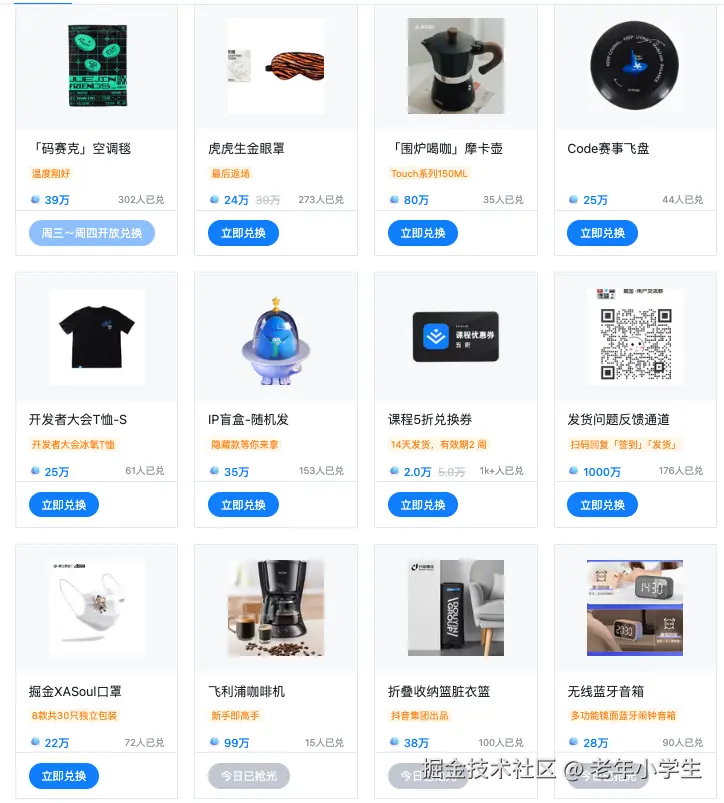Tap 立即兑换 for the 摩卡壶
Viewport: 724px width, 803px height.
[x=422, y=233]
